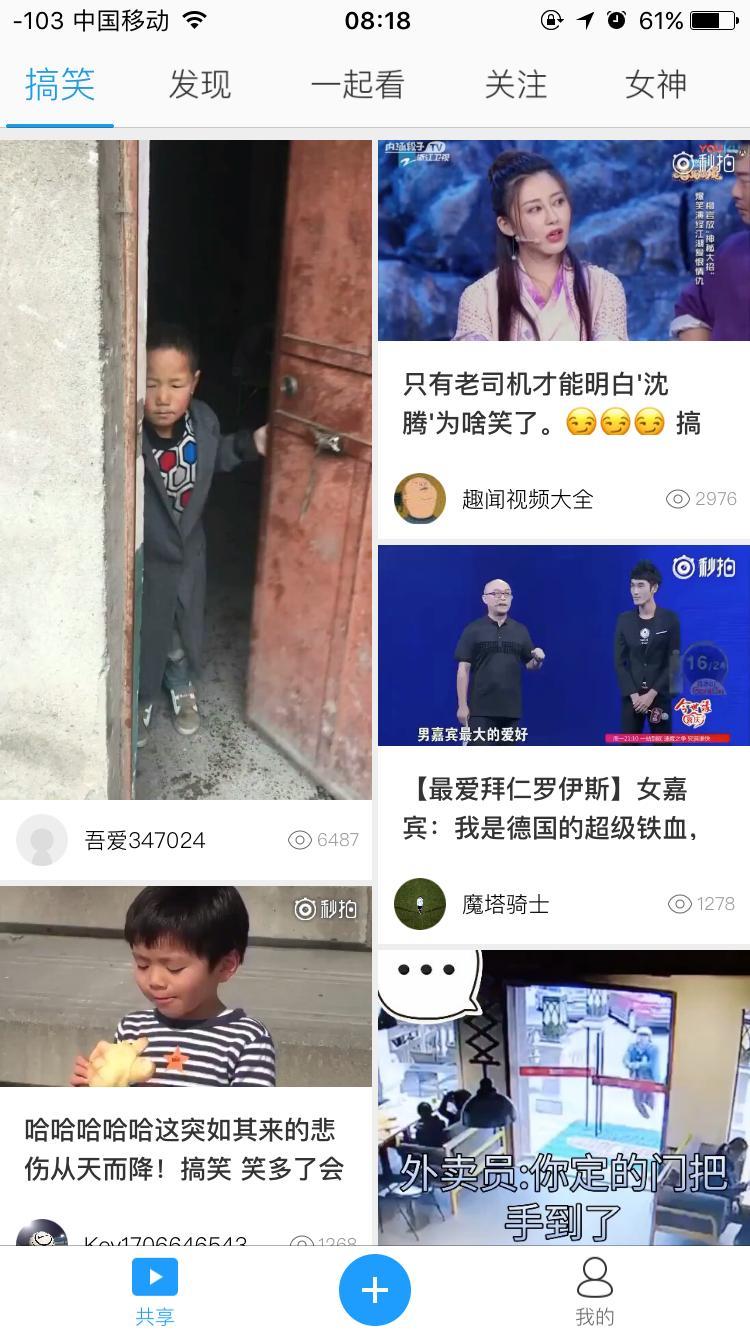The width and height of the screenshot is (750, 1334).
Task: Tap the blue plus button to post
Action: pyautogui.click(x=375, y=1290)
